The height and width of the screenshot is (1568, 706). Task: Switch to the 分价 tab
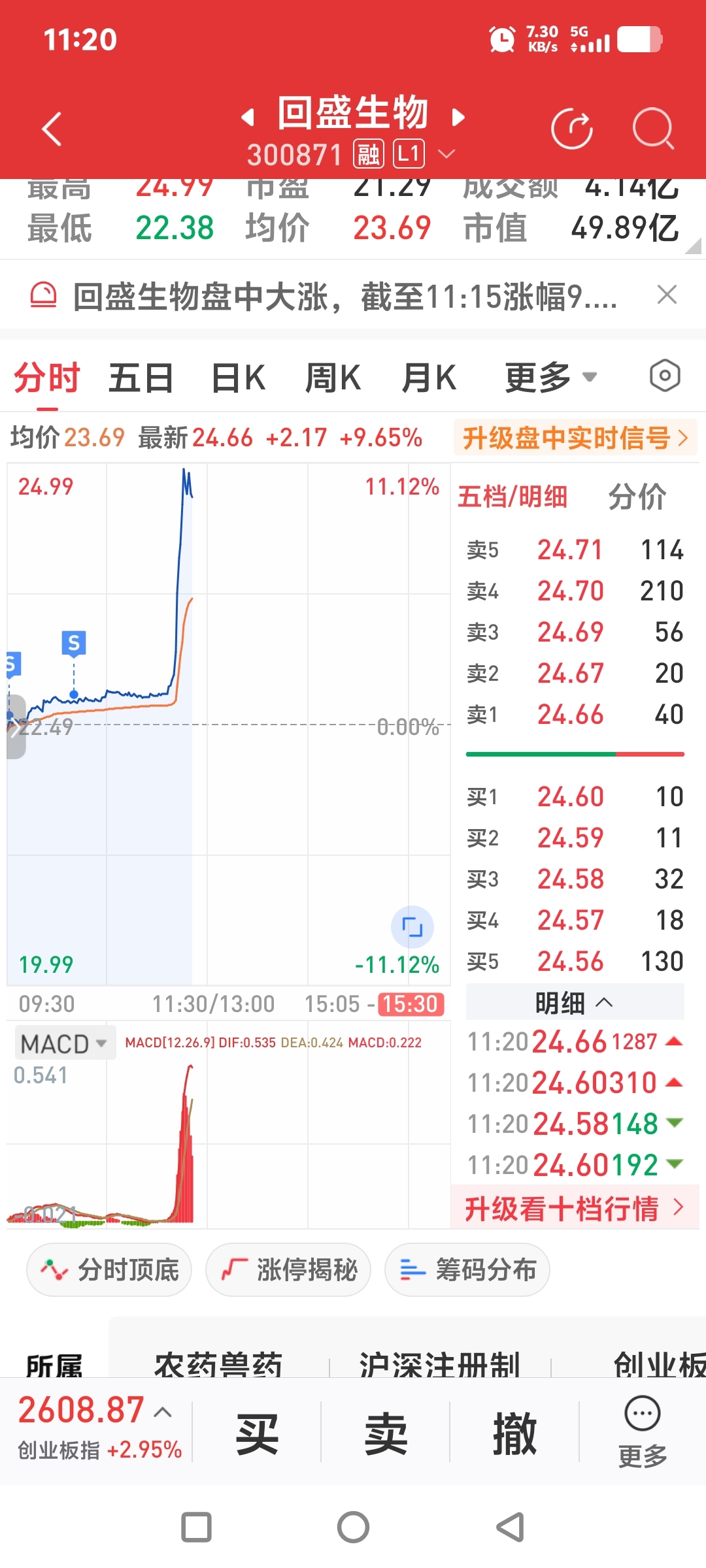pos(637,497)
